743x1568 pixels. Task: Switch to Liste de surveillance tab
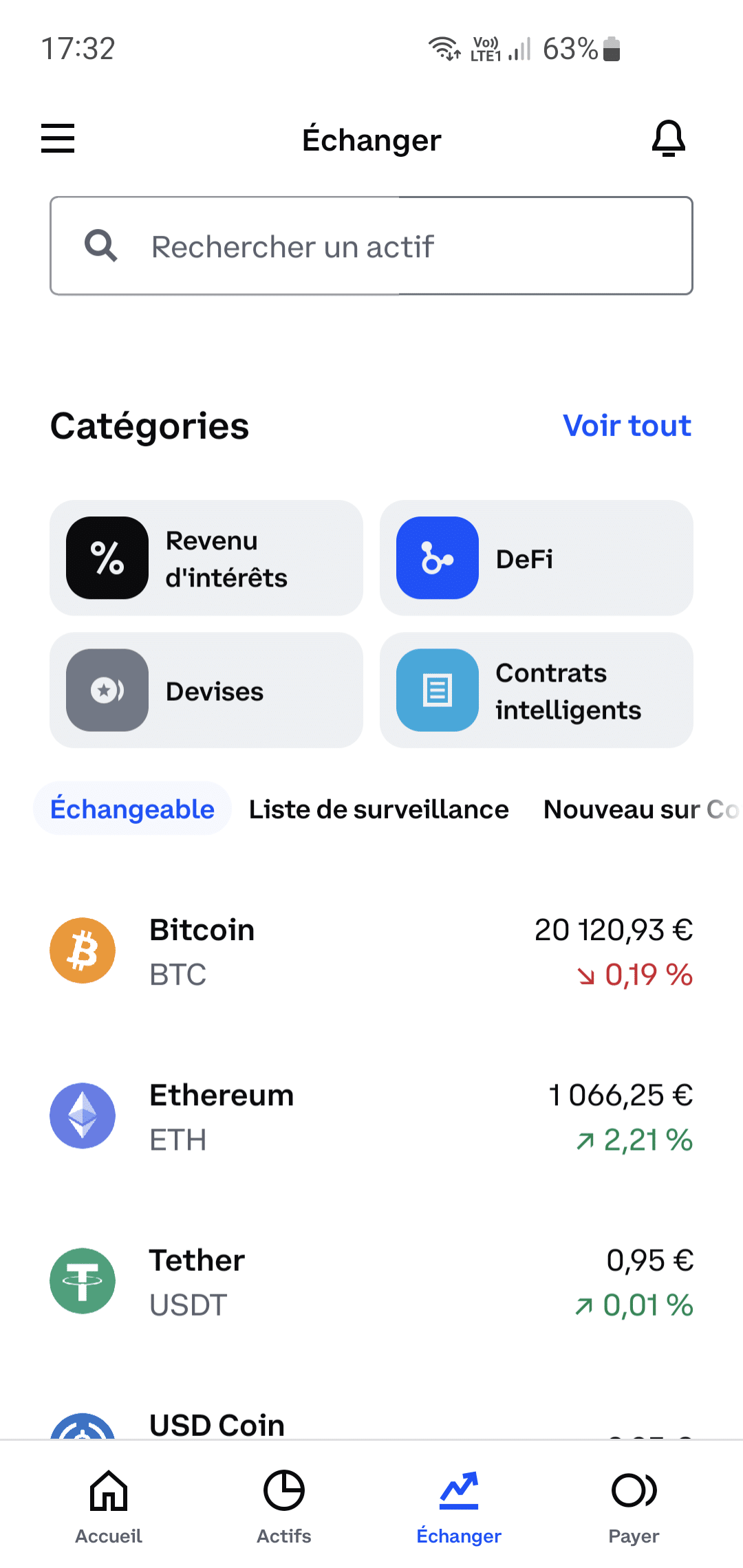[x=378, y=809]
